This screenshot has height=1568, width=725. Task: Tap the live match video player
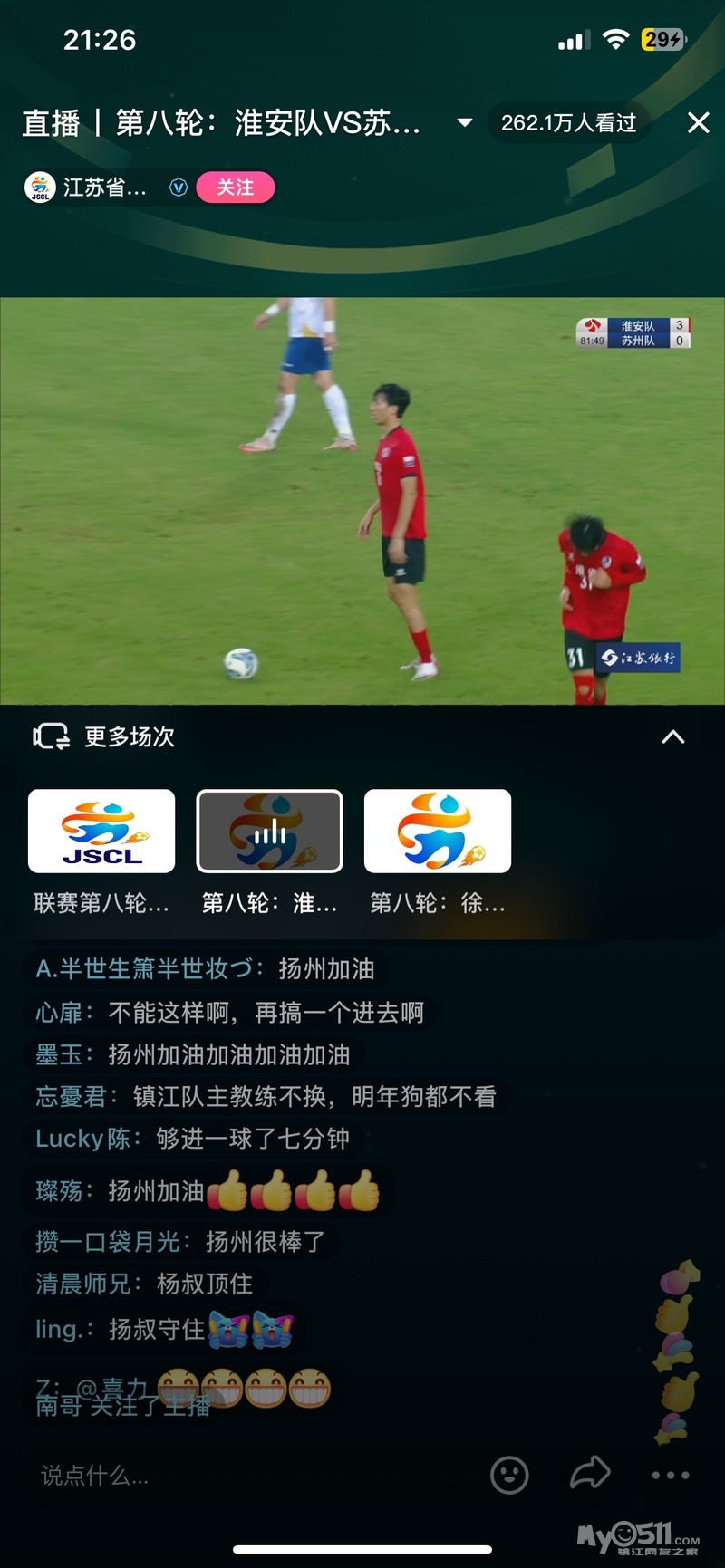(362, 500)
